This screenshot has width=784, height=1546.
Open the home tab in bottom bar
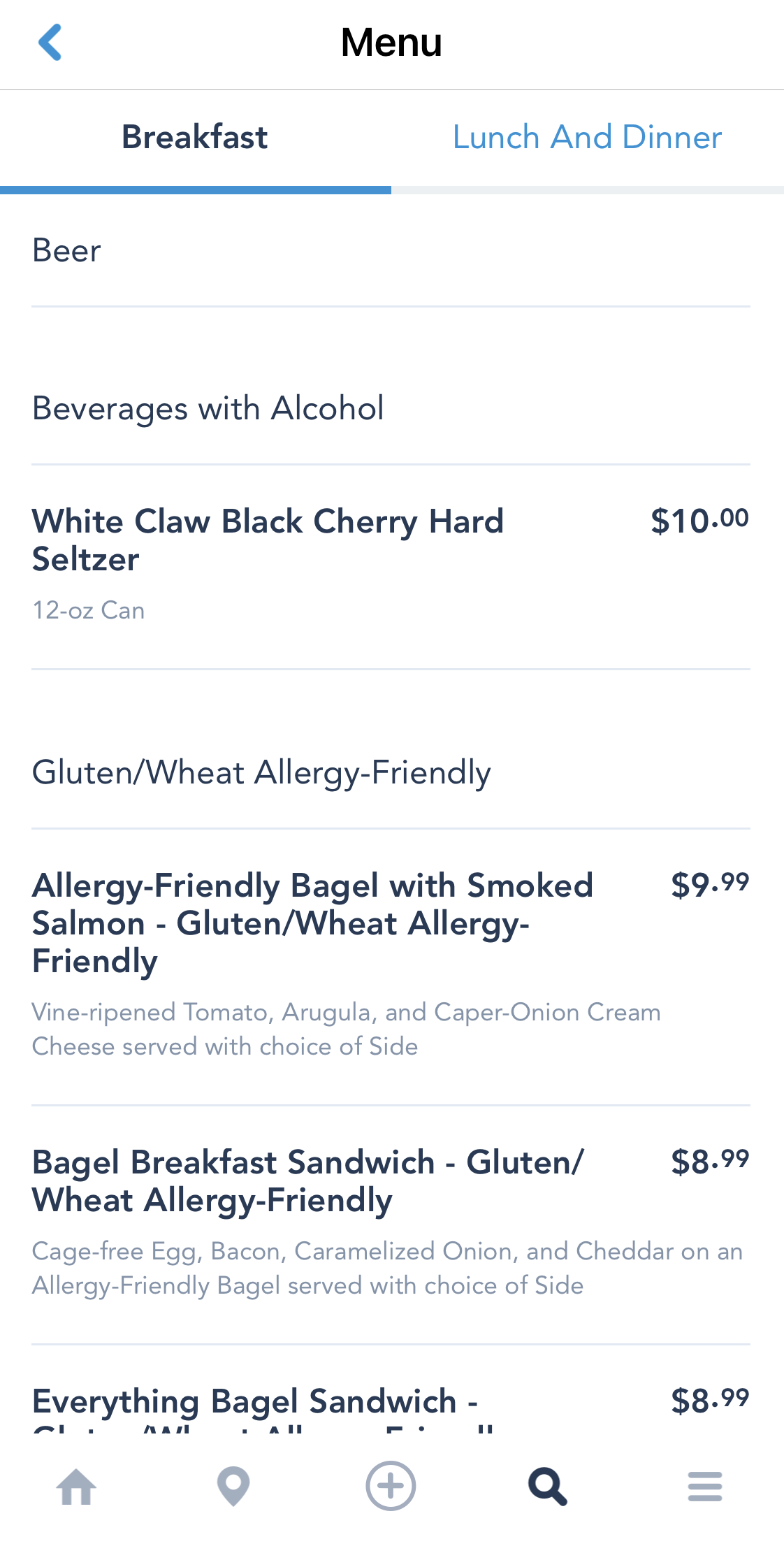(x=76, y=1486)
